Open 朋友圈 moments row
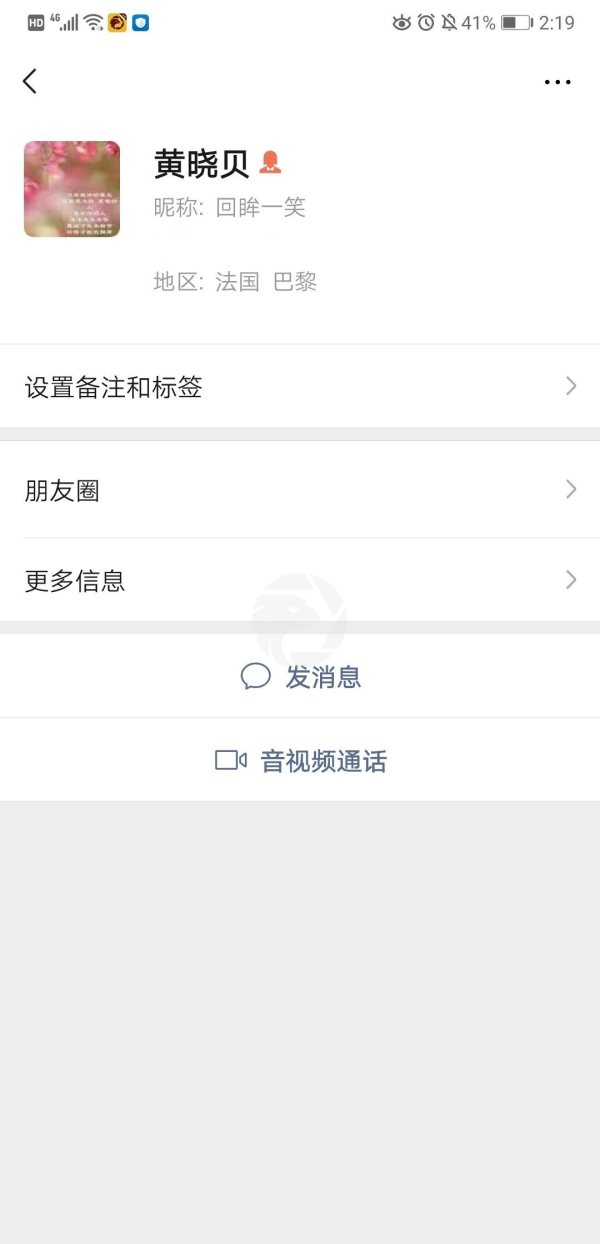Viewport: 600px width, 1244px height. 300,490
